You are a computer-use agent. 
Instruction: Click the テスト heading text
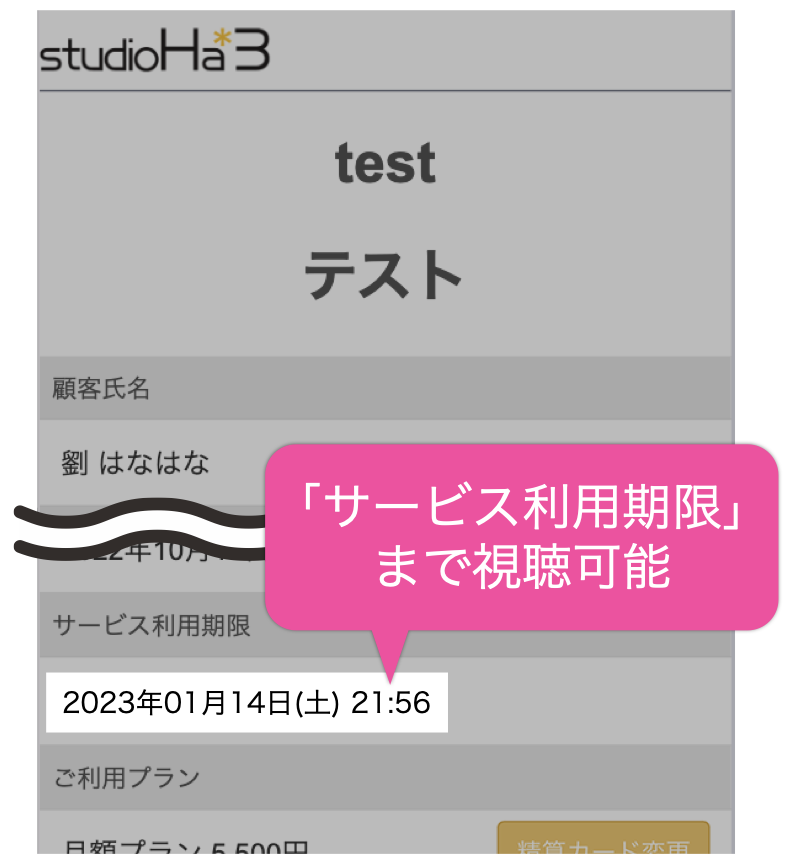coord(386,275)
